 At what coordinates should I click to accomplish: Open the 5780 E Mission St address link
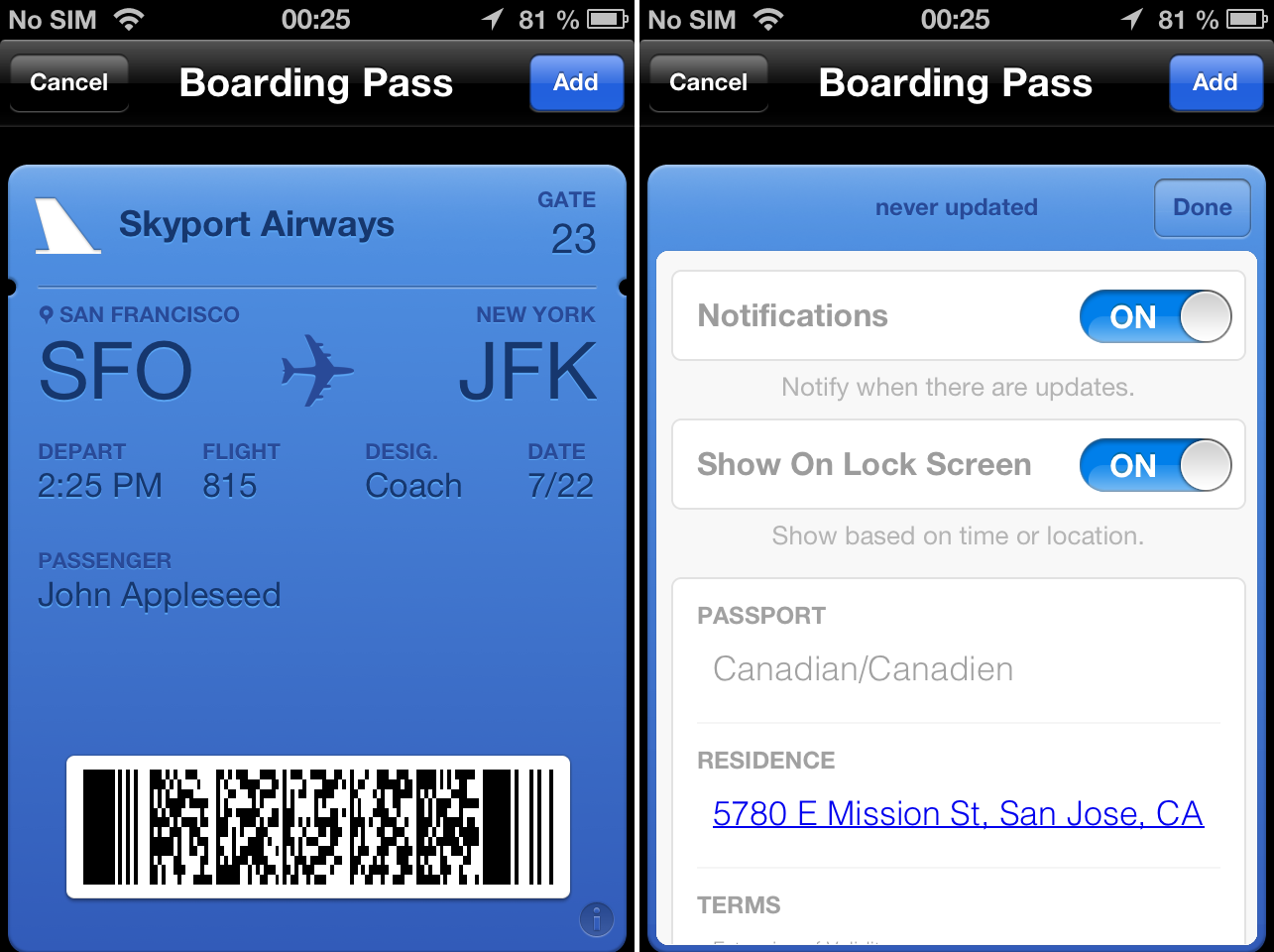(x=958, y=813)
